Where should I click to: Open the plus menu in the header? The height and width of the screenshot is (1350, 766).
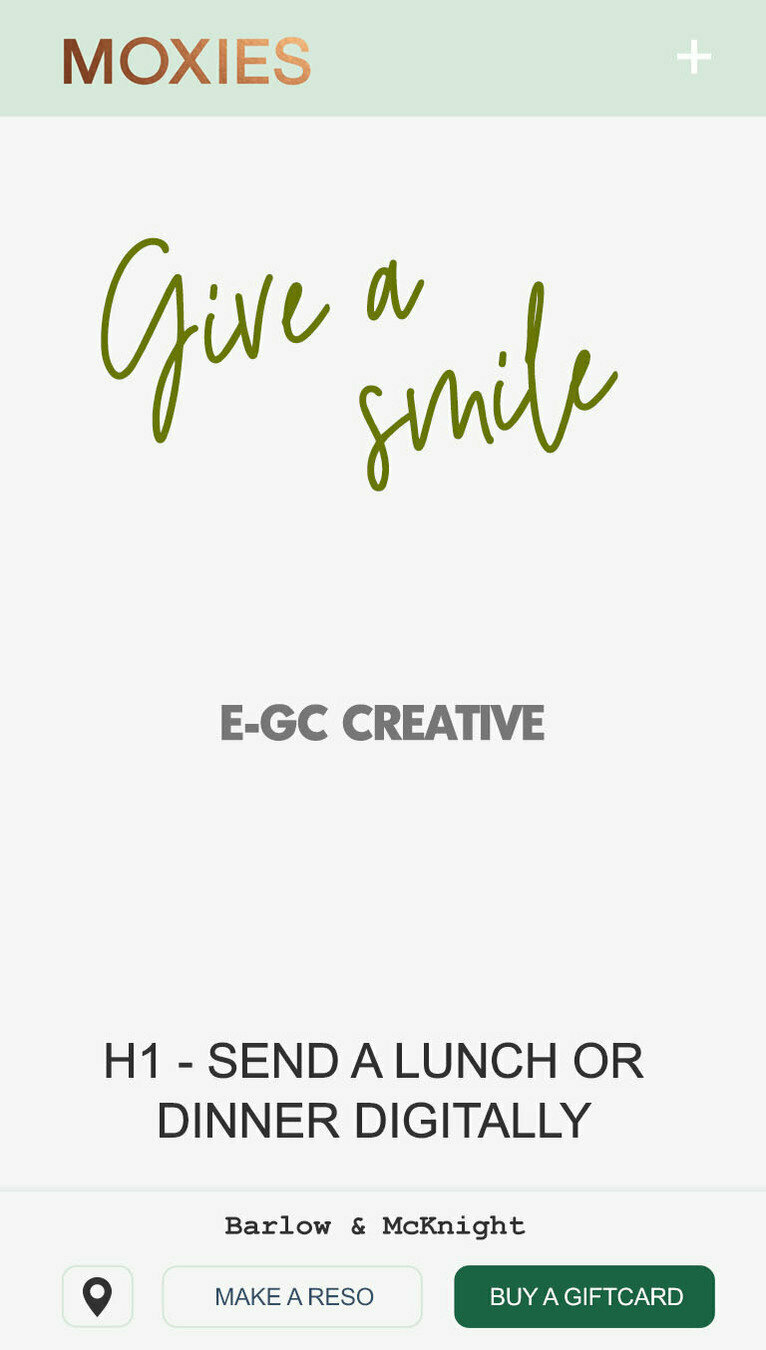[x=694, y=58]
